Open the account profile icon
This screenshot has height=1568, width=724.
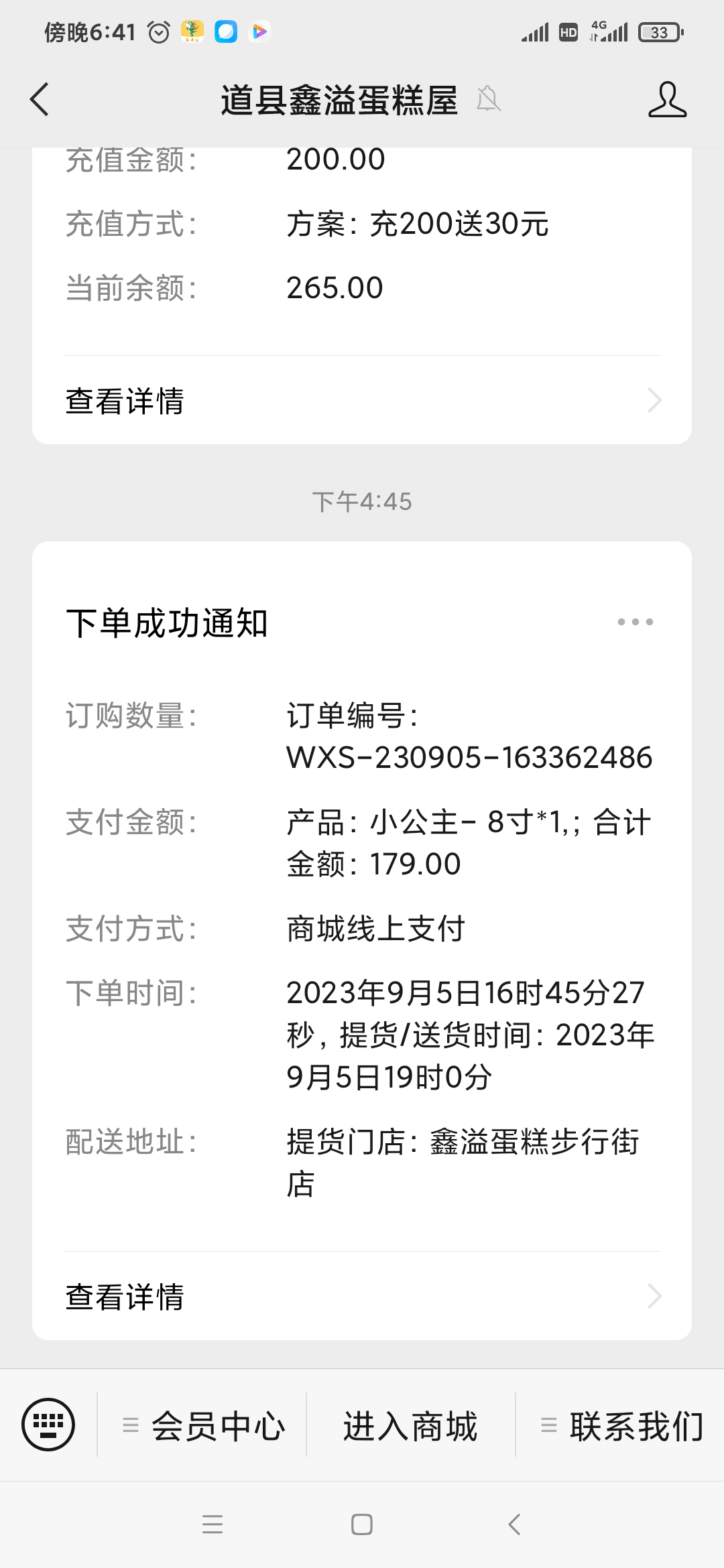pos(667,100)
